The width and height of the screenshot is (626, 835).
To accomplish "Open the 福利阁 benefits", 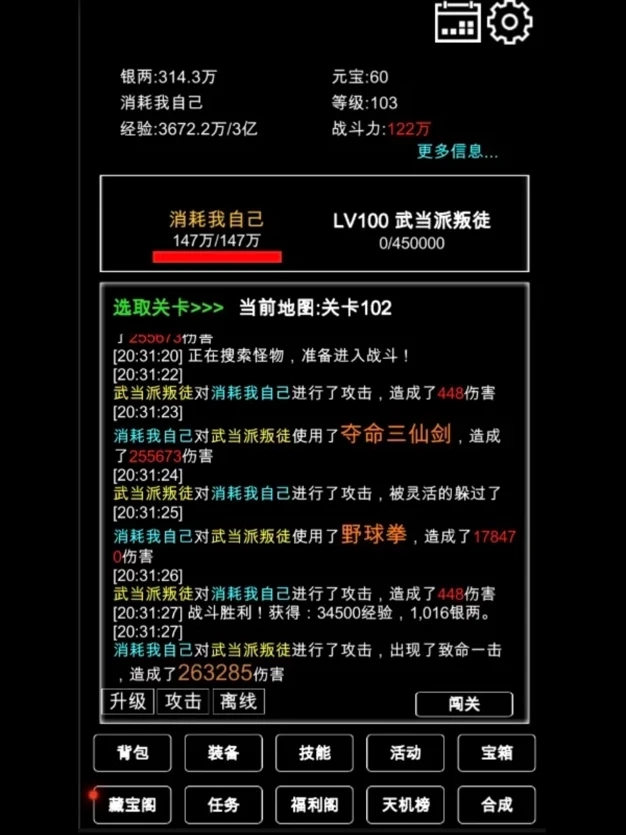I will tap(314, 804).
